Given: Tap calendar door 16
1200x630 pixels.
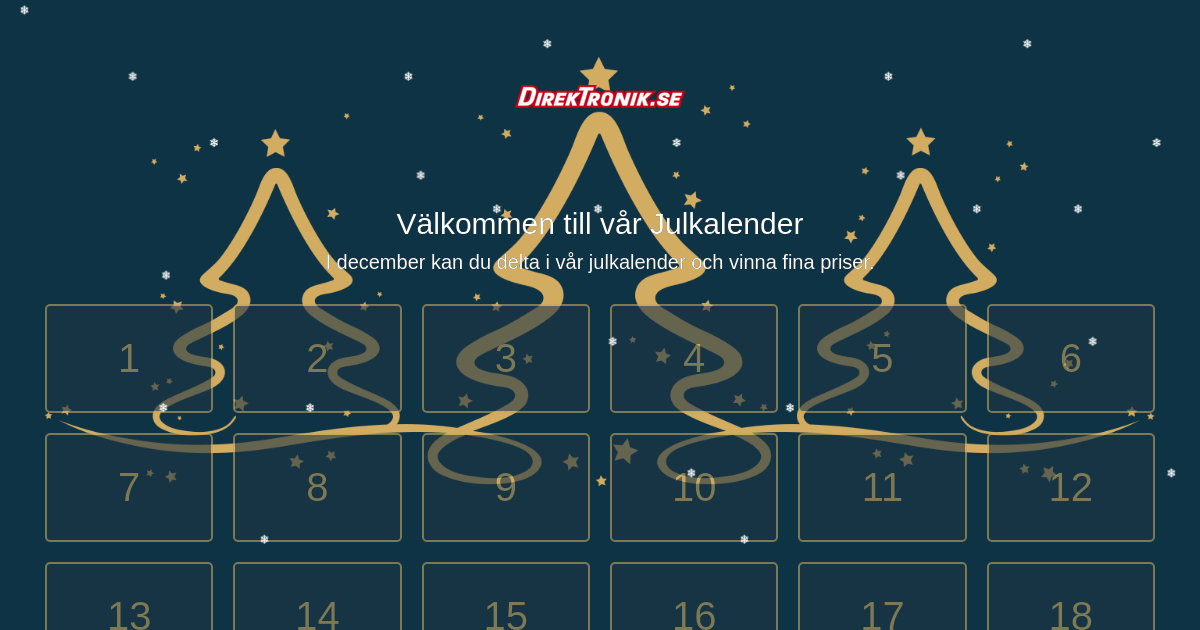Looking at the screenshot, I should click(694, 600).
